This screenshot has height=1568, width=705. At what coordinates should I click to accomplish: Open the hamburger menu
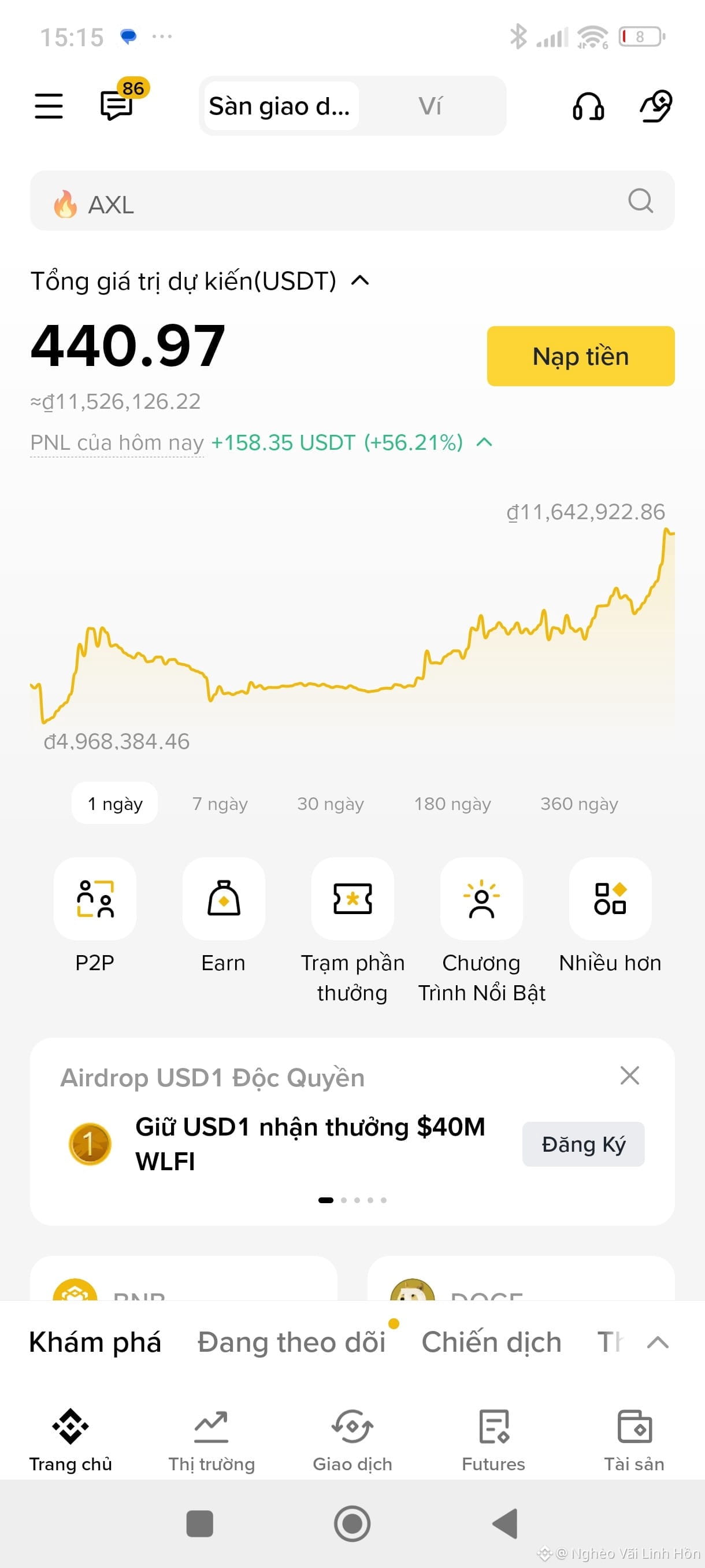pyautogui.click(x=49, y=106)
